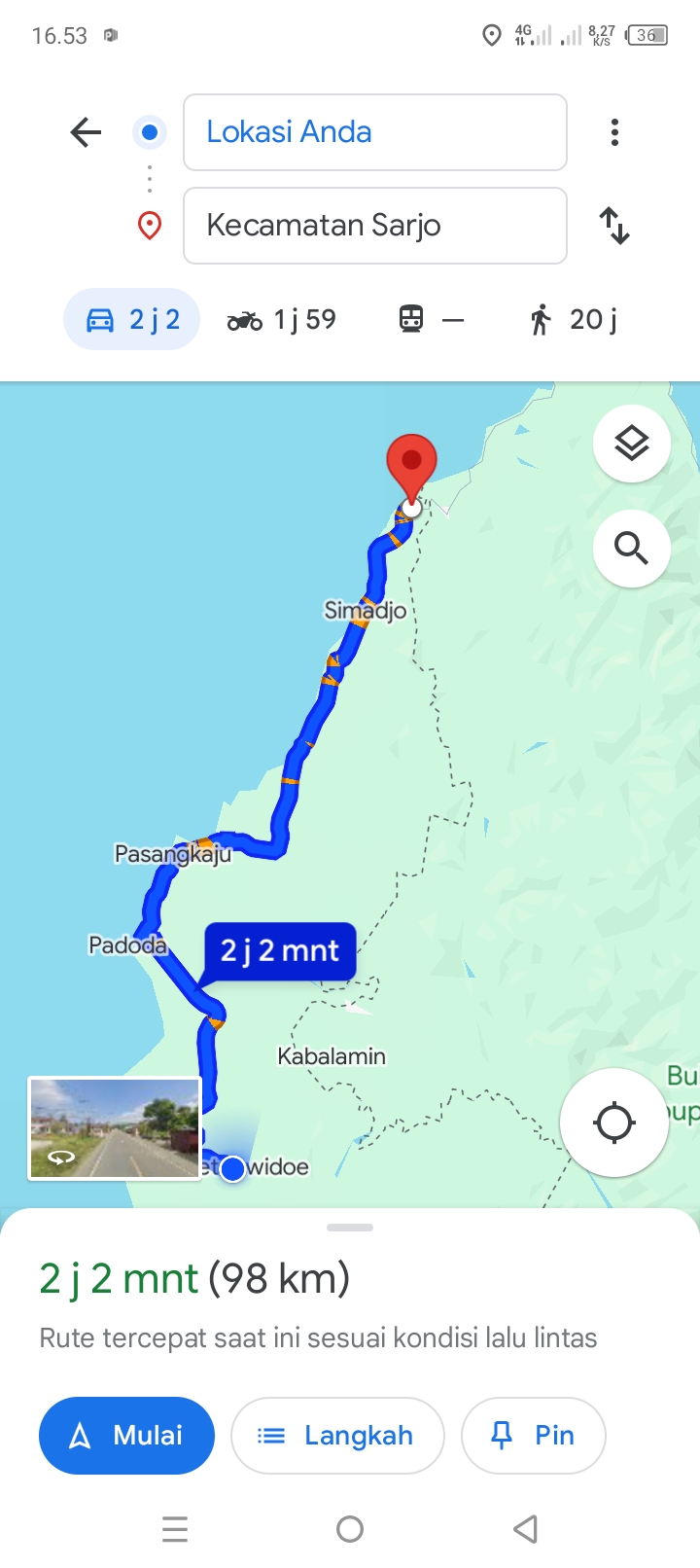The width and height of the screenshot is (700, 1568).
Task: View route steps with the Langkah button
Action: (x=337, y=1436)
